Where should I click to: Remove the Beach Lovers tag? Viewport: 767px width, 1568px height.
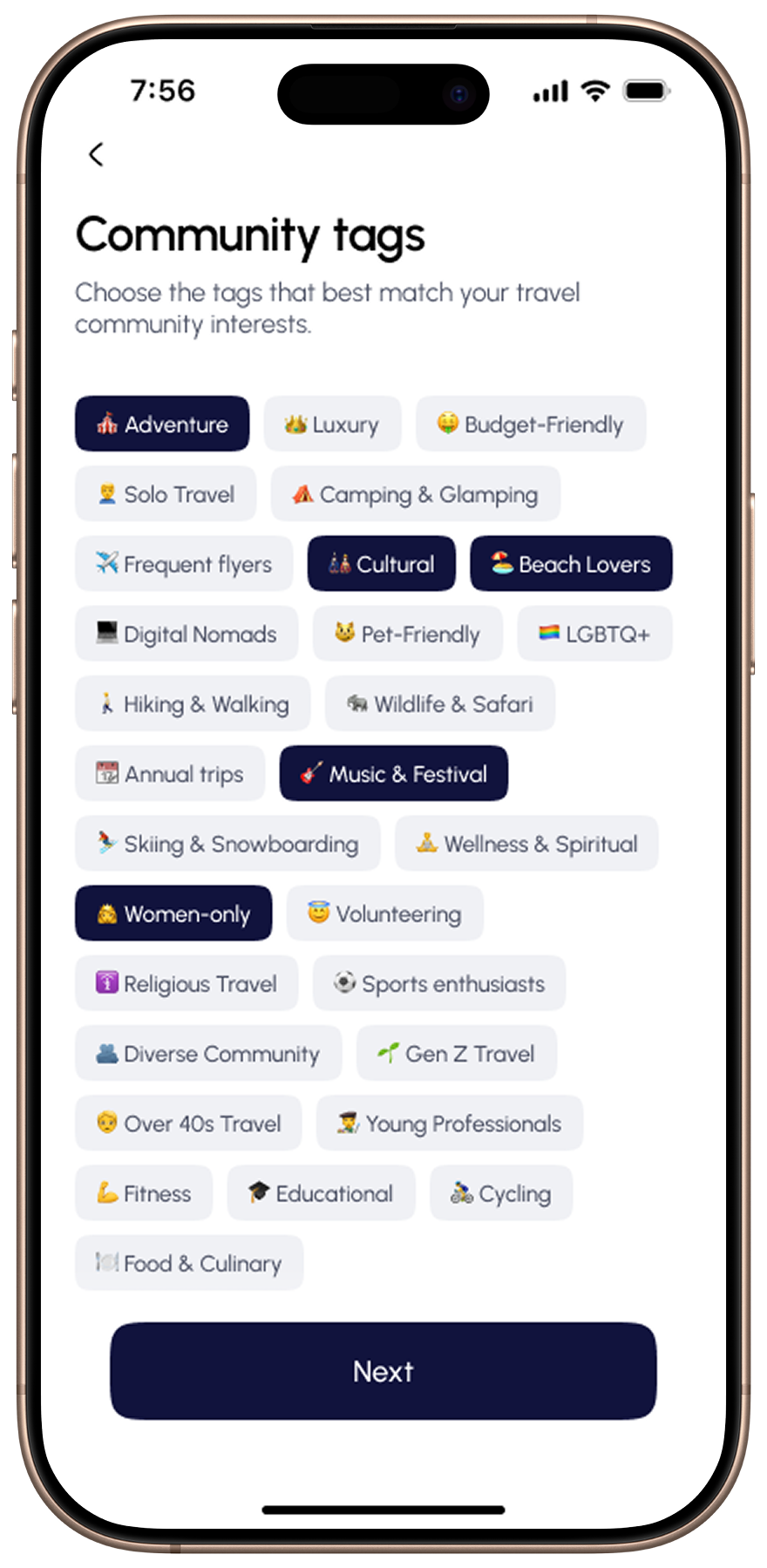point(571,564)
